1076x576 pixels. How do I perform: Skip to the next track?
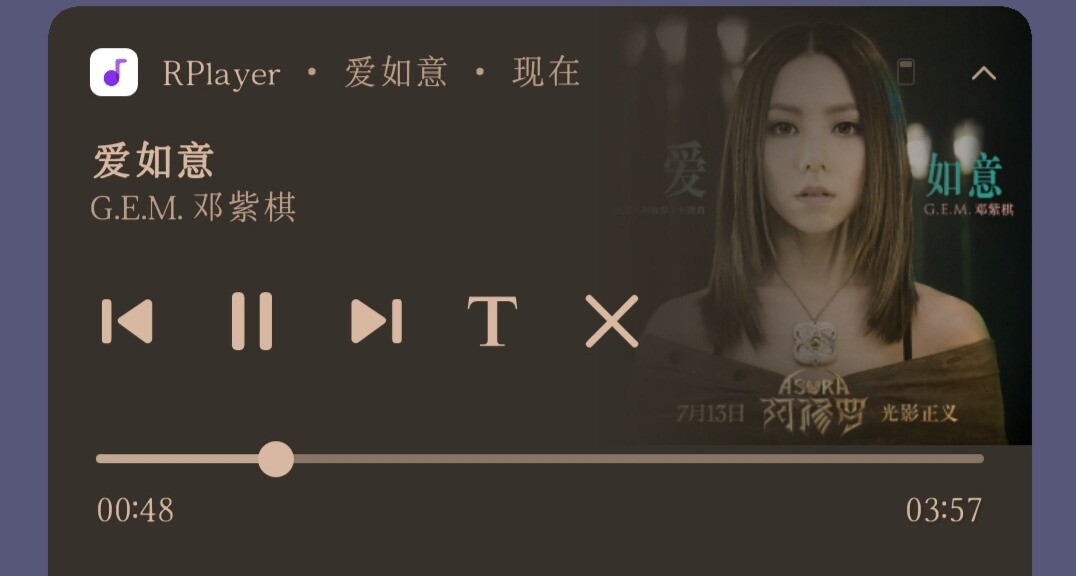click(x=376, y=322)
